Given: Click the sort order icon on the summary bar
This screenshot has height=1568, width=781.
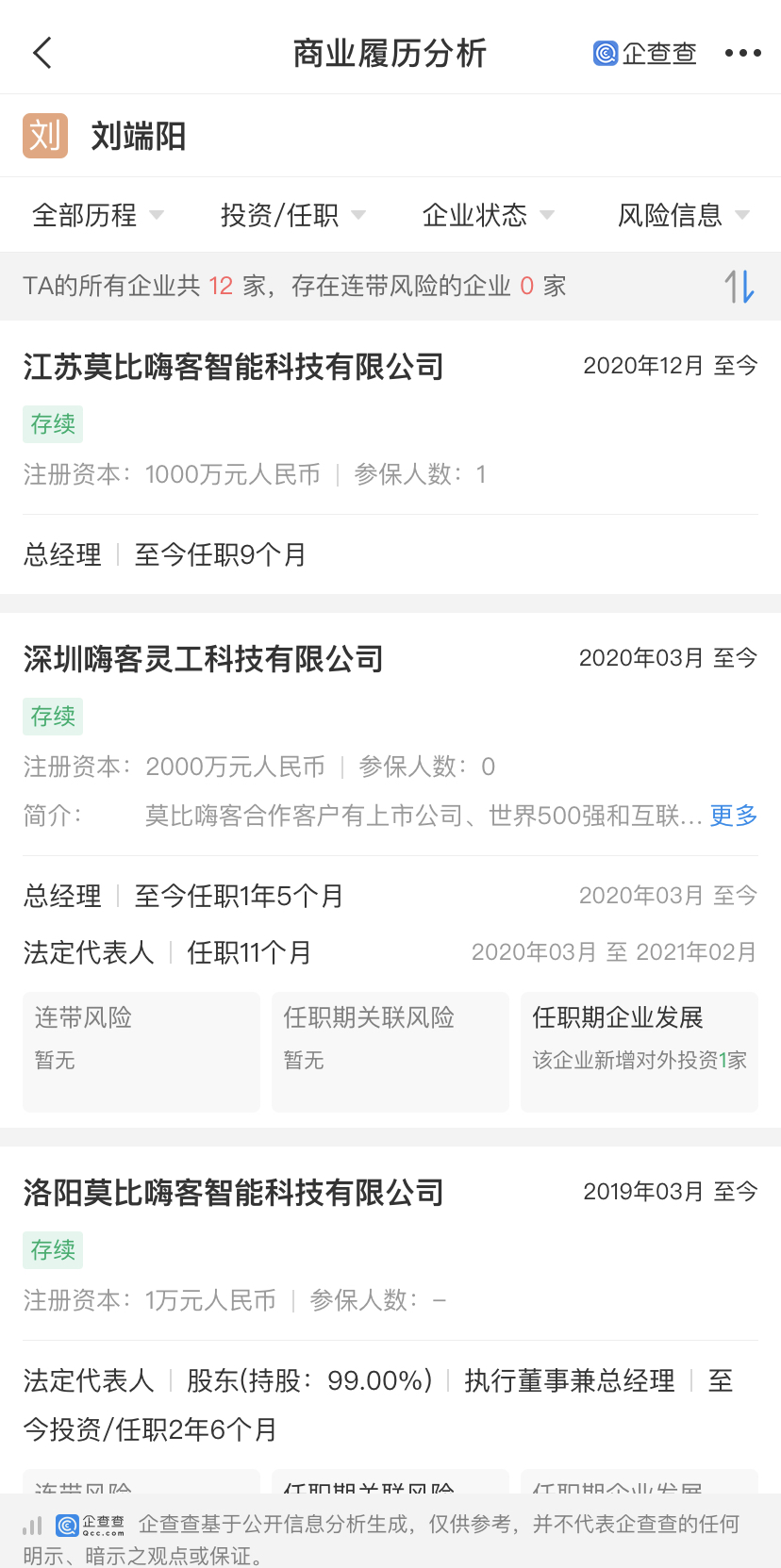Looking at the screenshot, I should click(x=741, y=285).
